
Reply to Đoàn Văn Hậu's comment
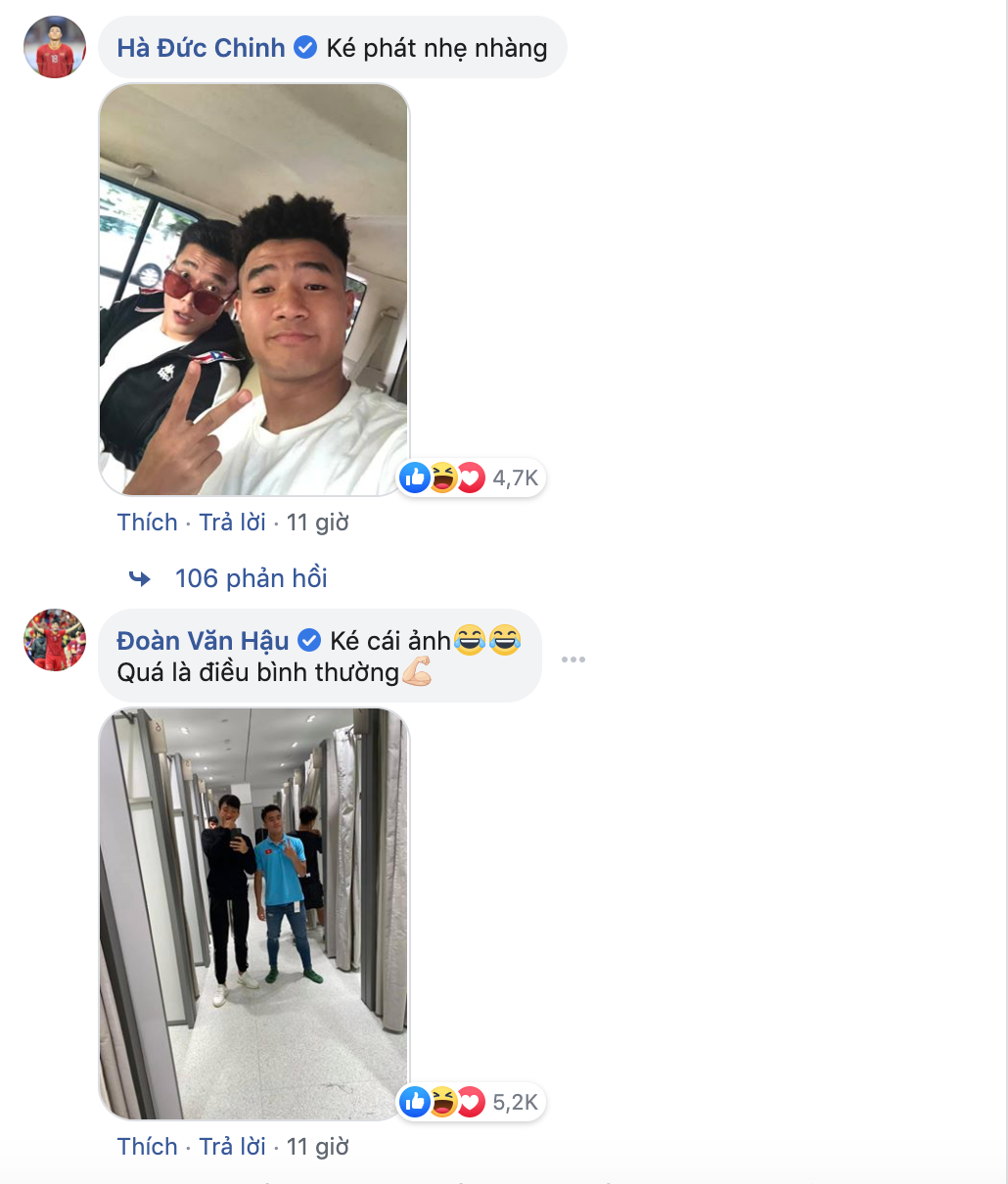(x=232, y=1147)
